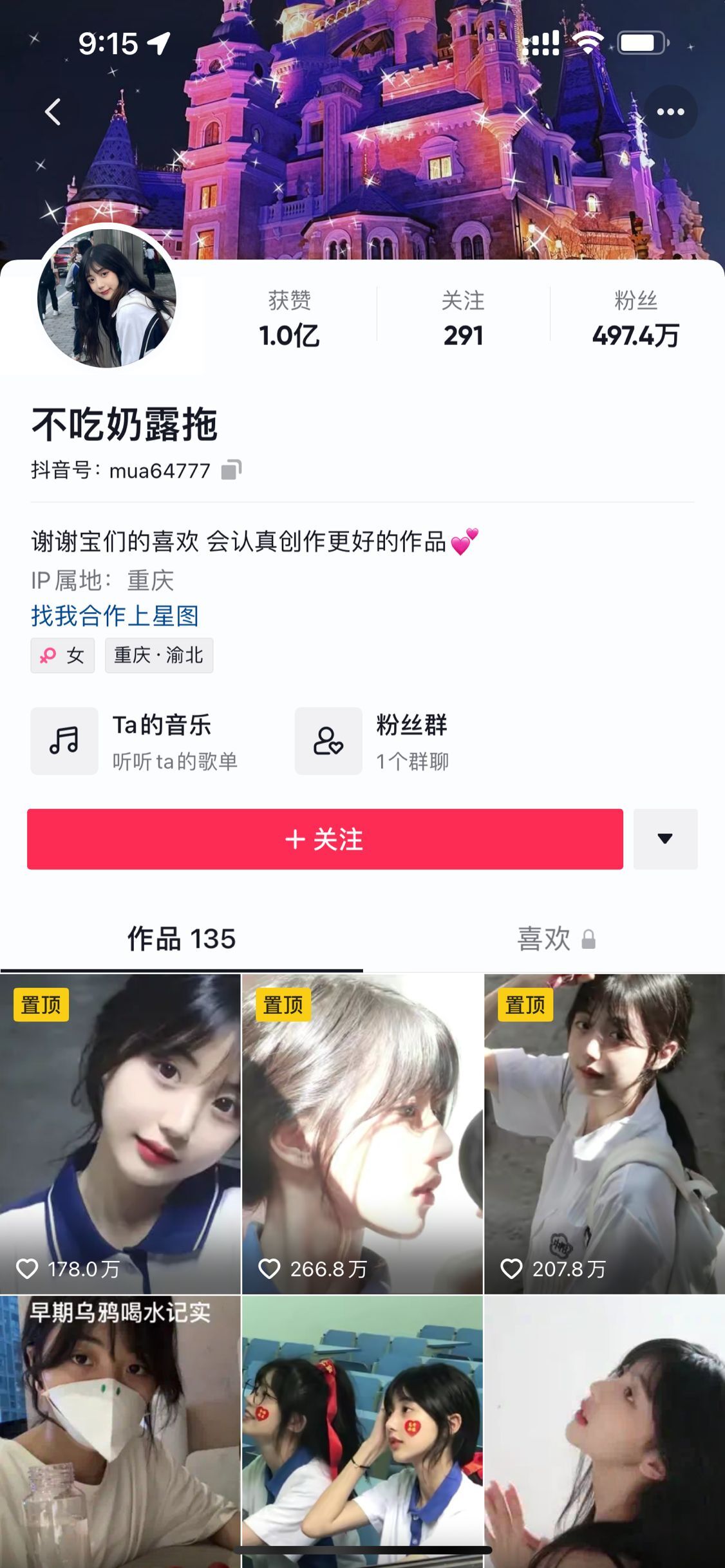This screenshot has width=725, height=1568.
Task: Open the 粉丝群 fan group
Action: pos(373,741)
